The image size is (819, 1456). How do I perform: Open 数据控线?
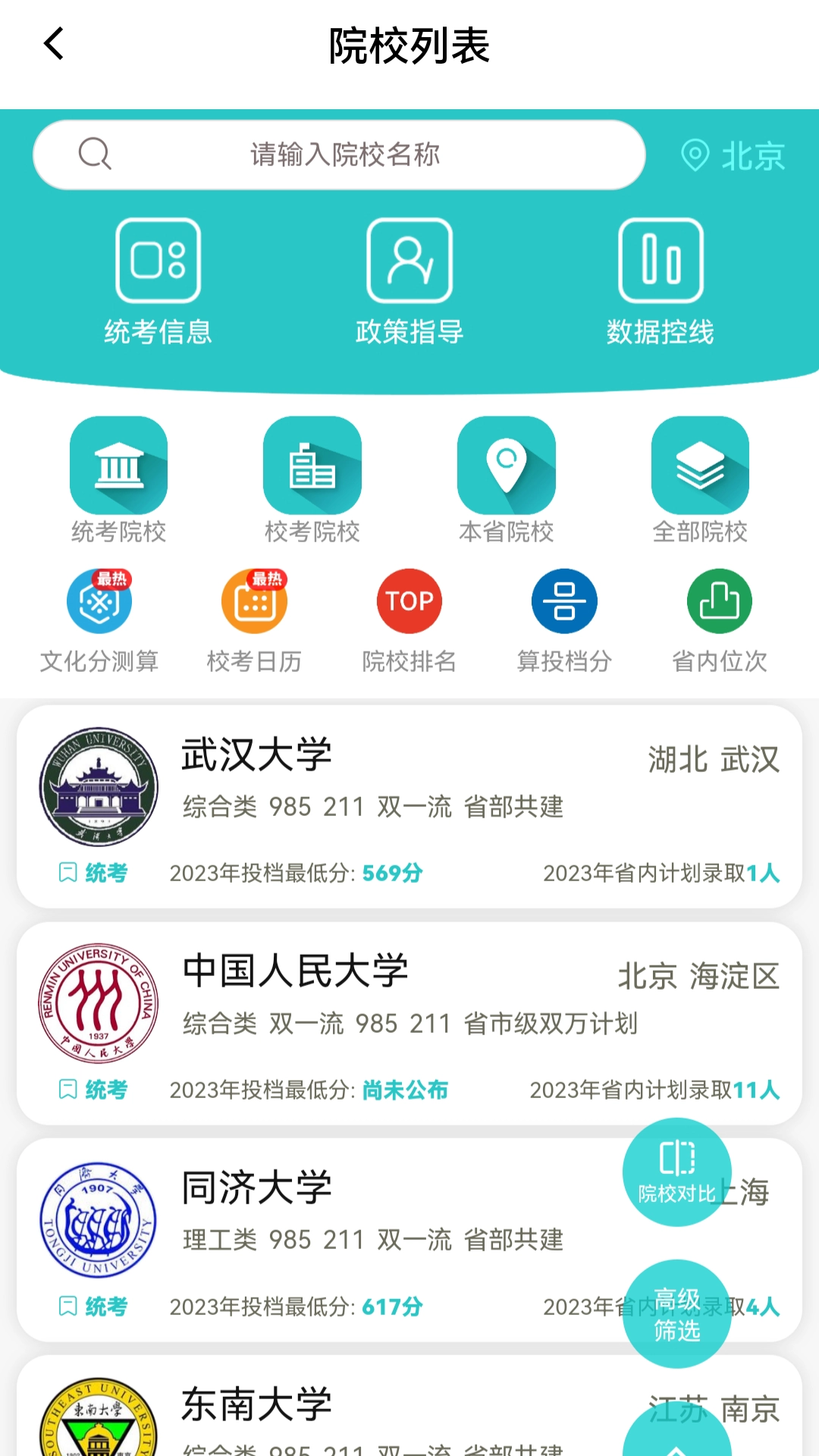661,281
